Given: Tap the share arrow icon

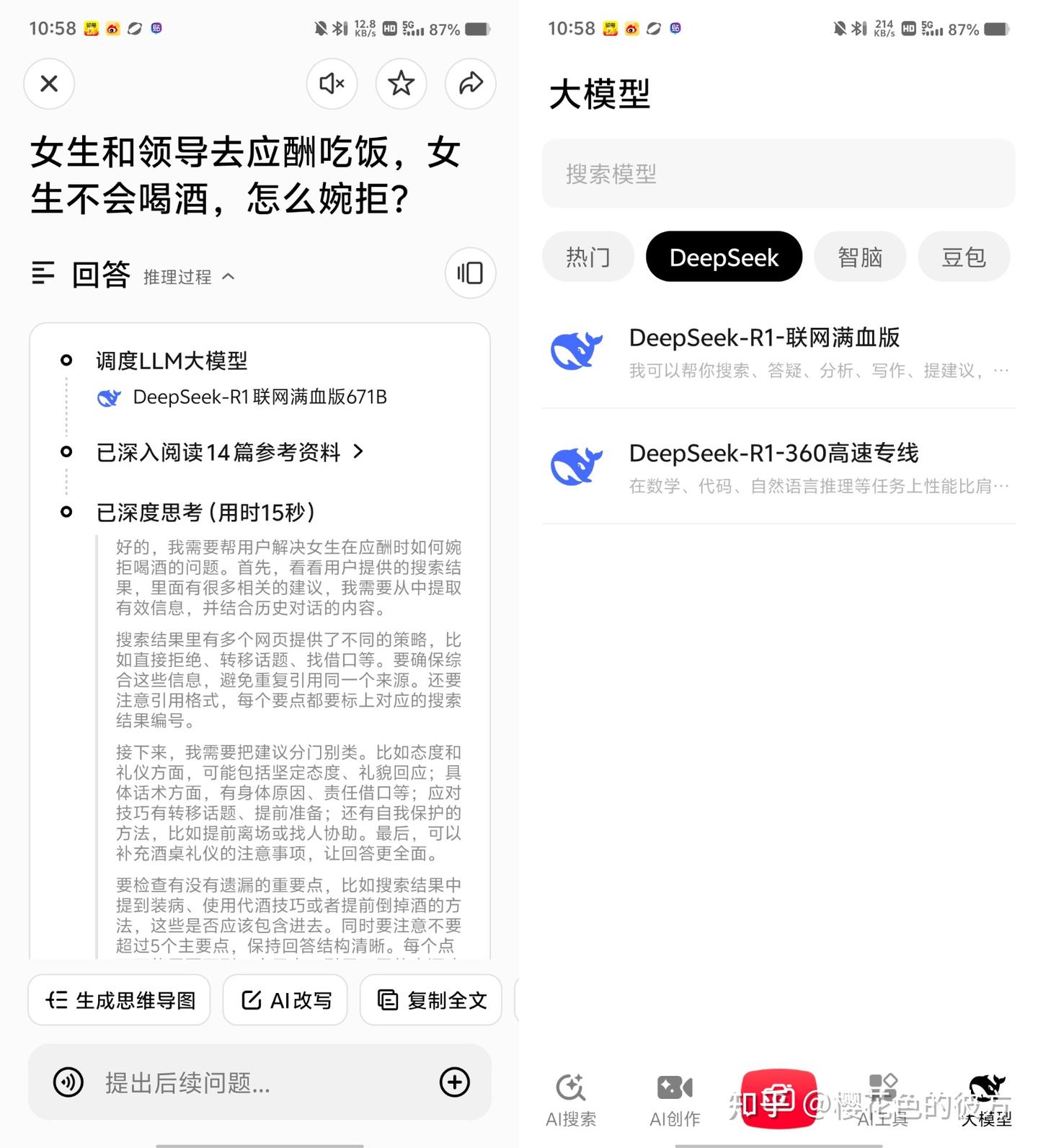Looking at the screenshot, I should [470, 84].
